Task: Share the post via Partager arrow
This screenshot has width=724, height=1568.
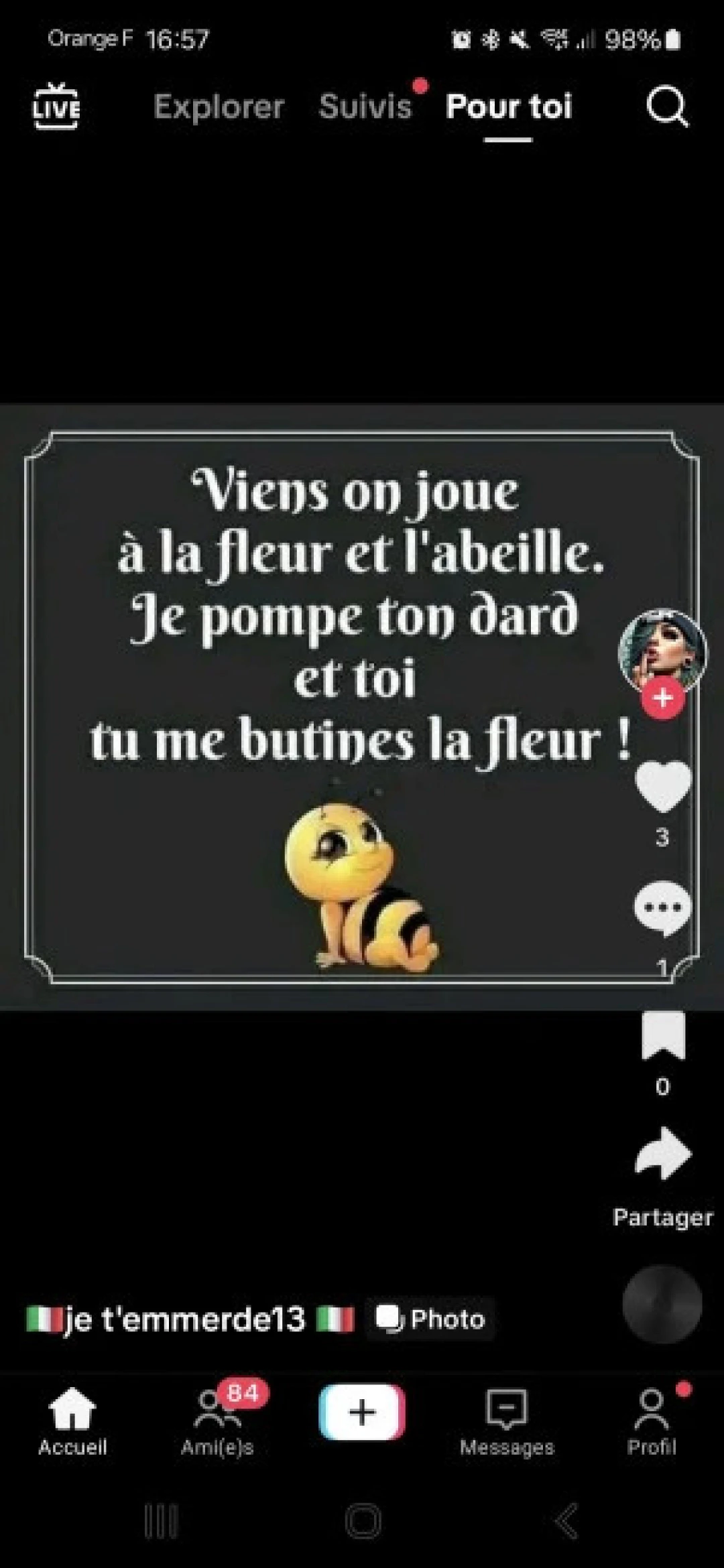Action: click(x=662, y=1149)
